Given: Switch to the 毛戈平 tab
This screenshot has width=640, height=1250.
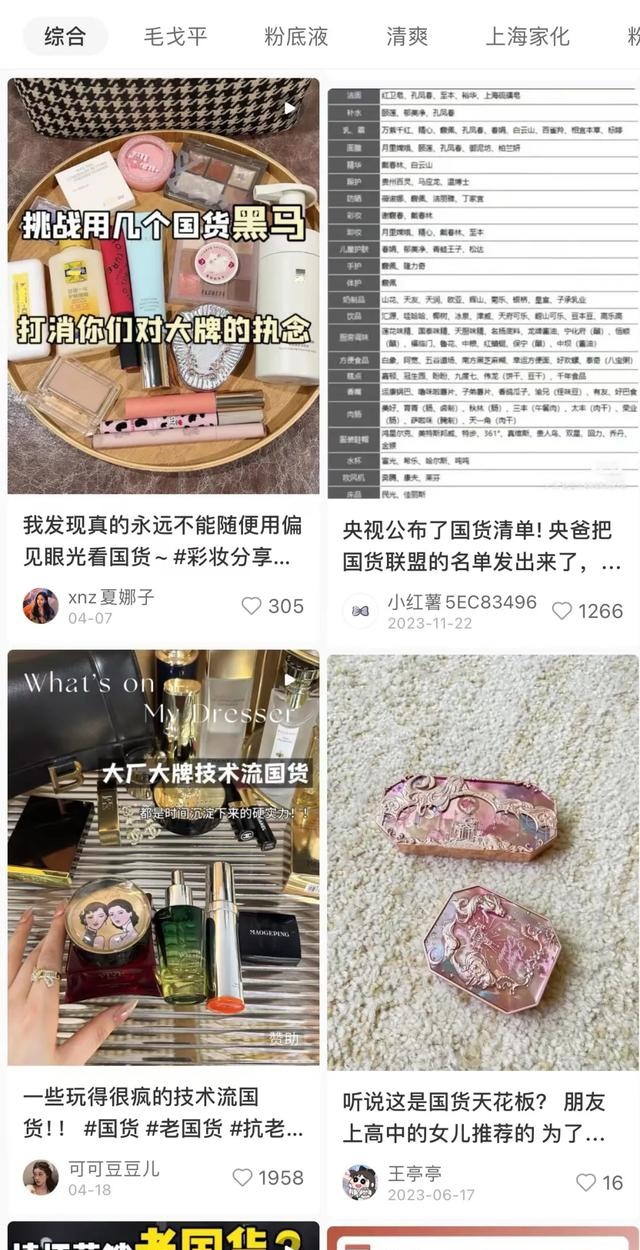Looking at the screenshot, I should (x=175, y=37).
